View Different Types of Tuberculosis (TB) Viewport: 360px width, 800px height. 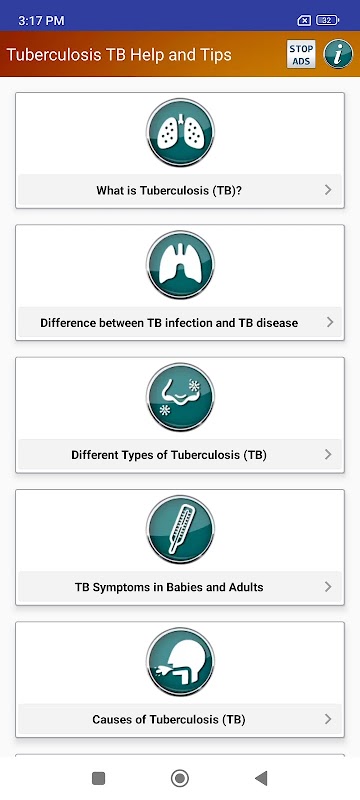180,415
